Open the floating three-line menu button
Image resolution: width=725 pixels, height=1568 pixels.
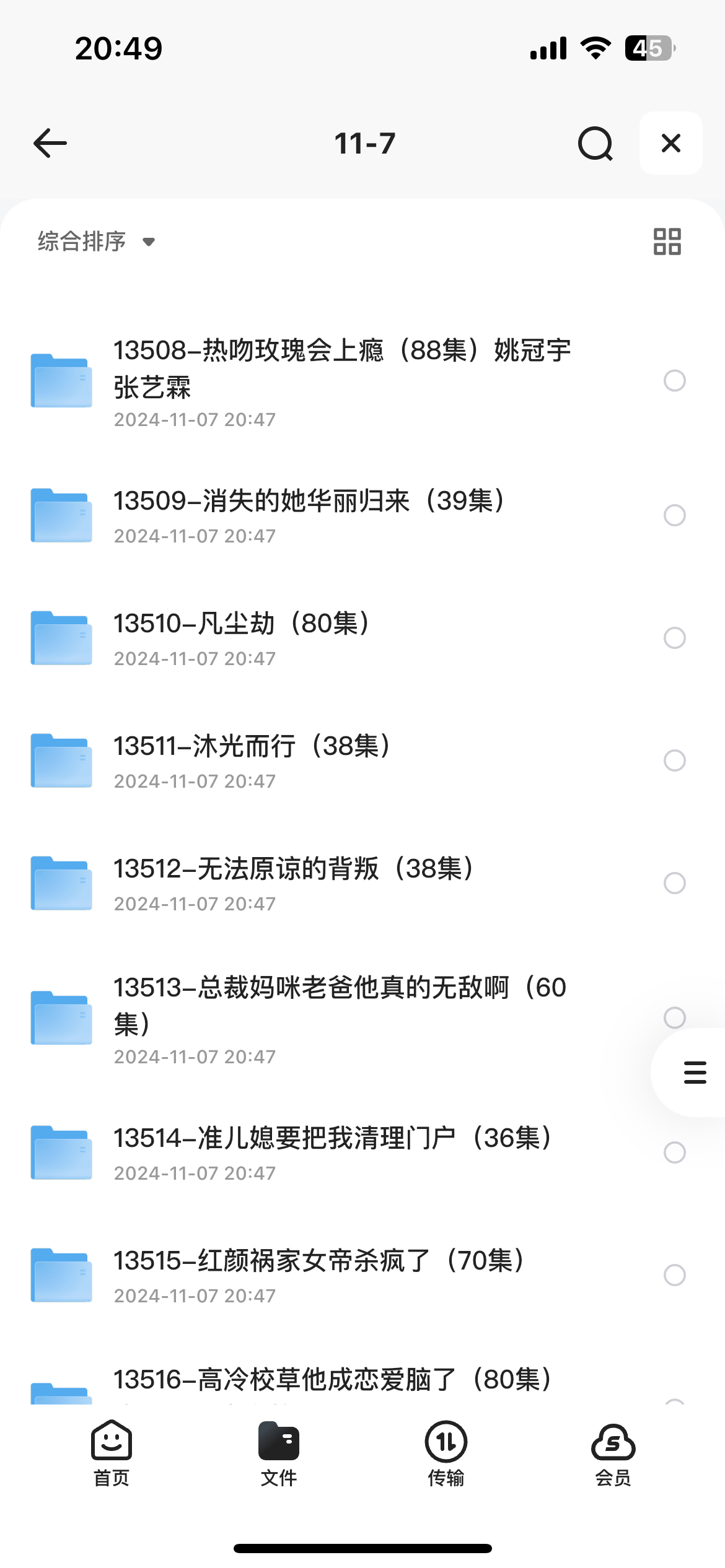pyautogui.click(x=695, y=1072)
